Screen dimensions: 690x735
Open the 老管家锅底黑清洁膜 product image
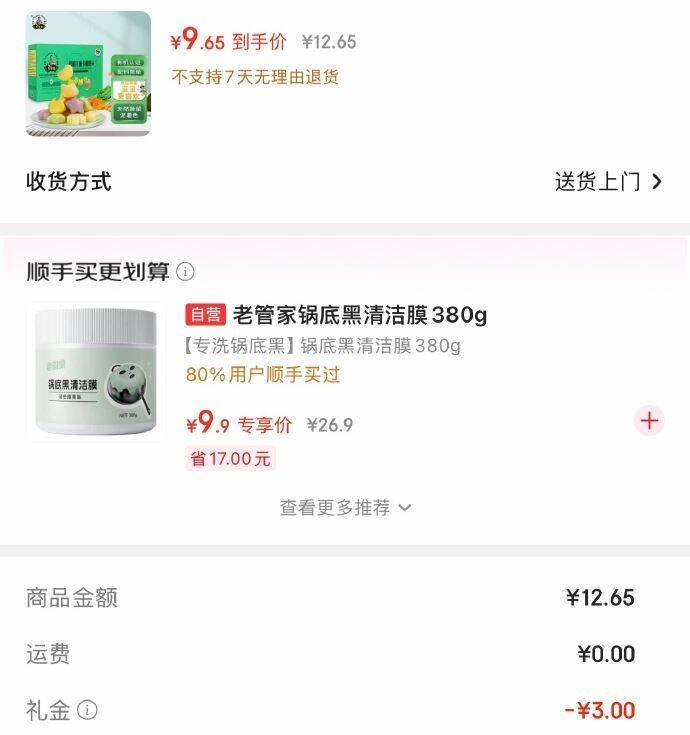pos(96,372)
